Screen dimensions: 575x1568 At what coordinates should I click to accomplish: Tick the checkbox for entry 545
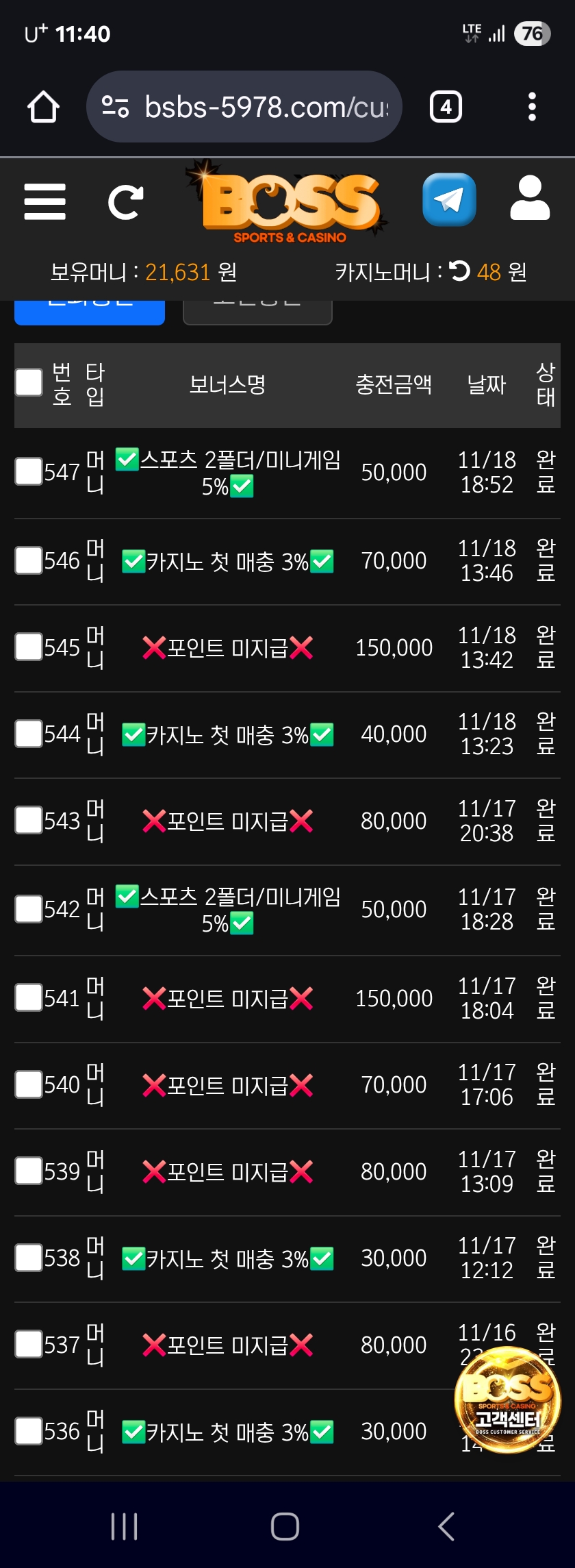click(29, 647)
